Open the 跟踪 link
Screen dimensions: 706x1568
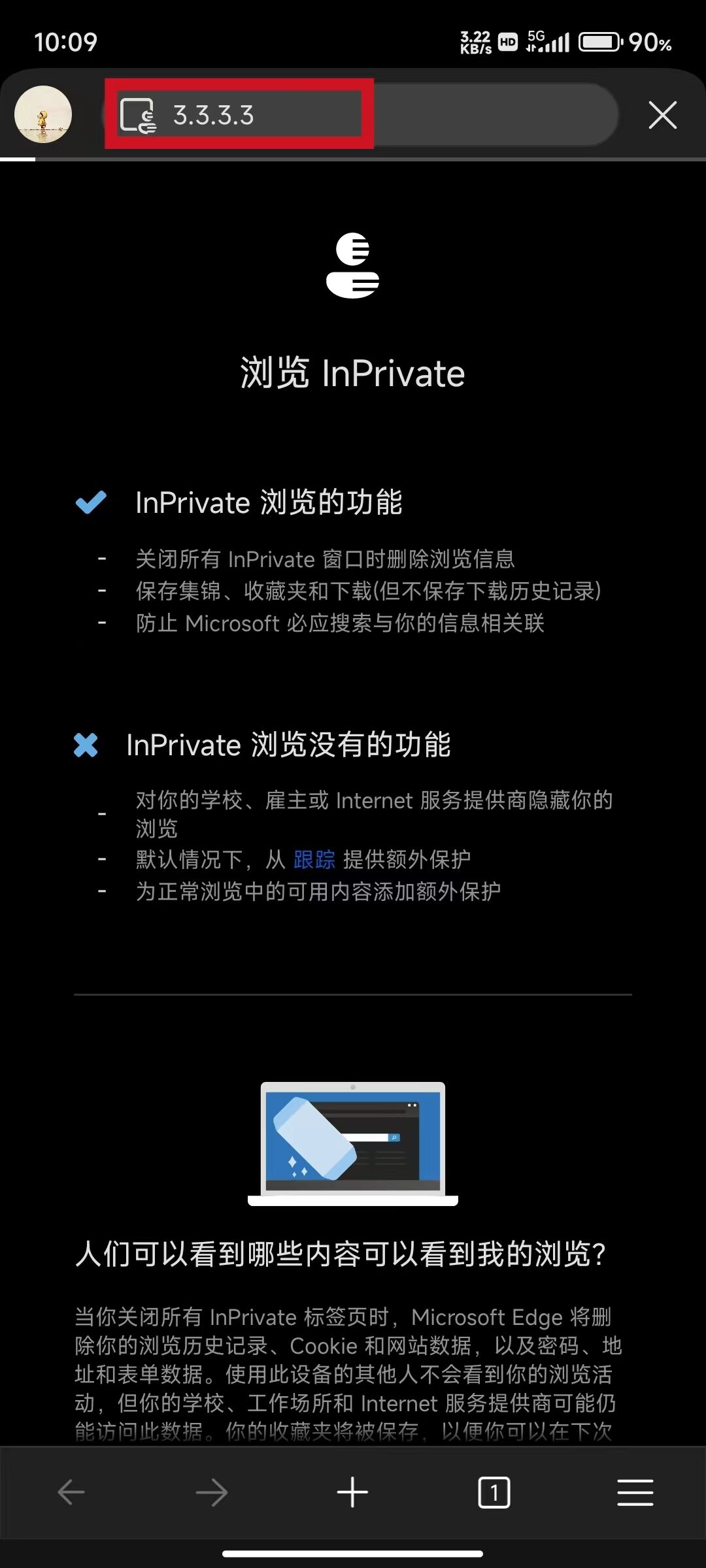(x=314, y=859)
